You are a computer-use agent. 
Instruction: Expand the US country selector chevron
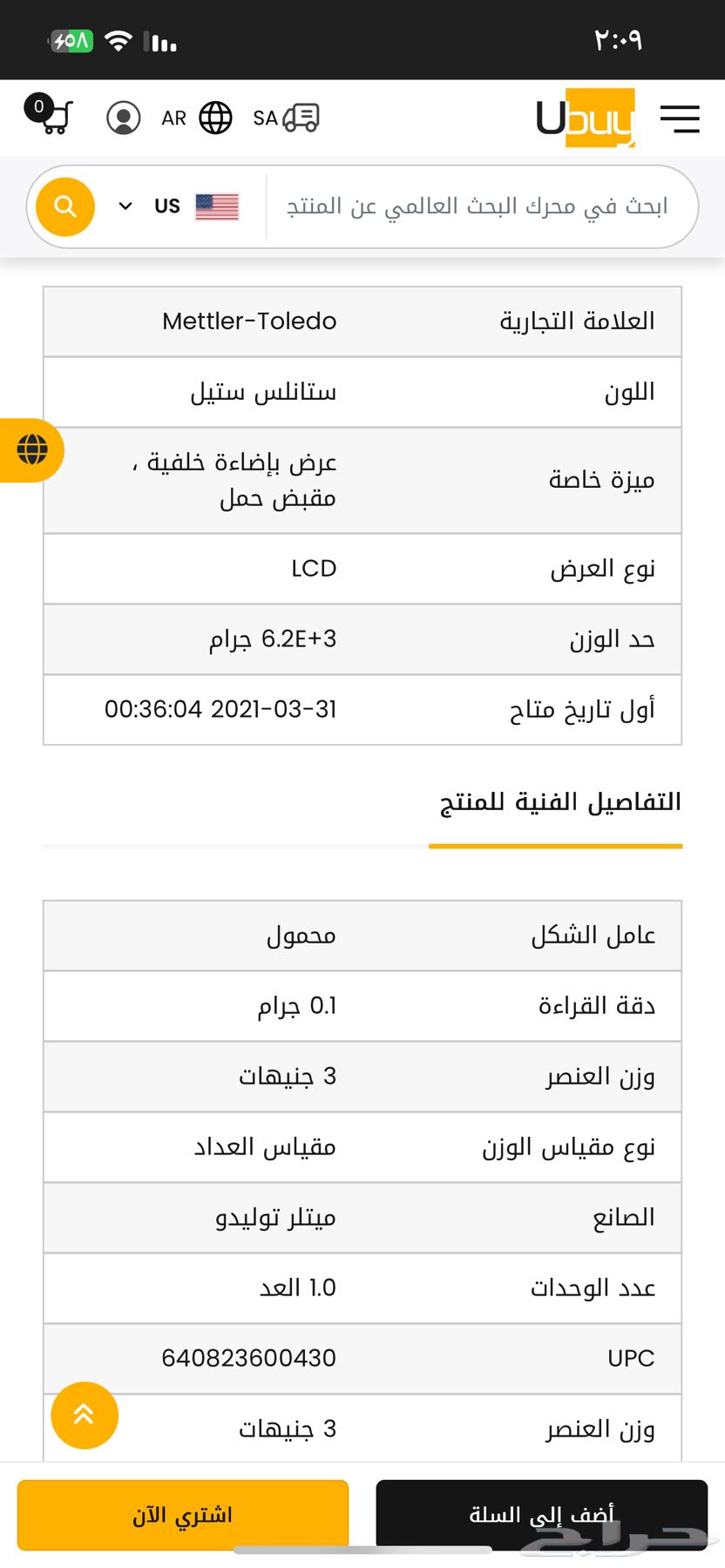coord(125,206)
